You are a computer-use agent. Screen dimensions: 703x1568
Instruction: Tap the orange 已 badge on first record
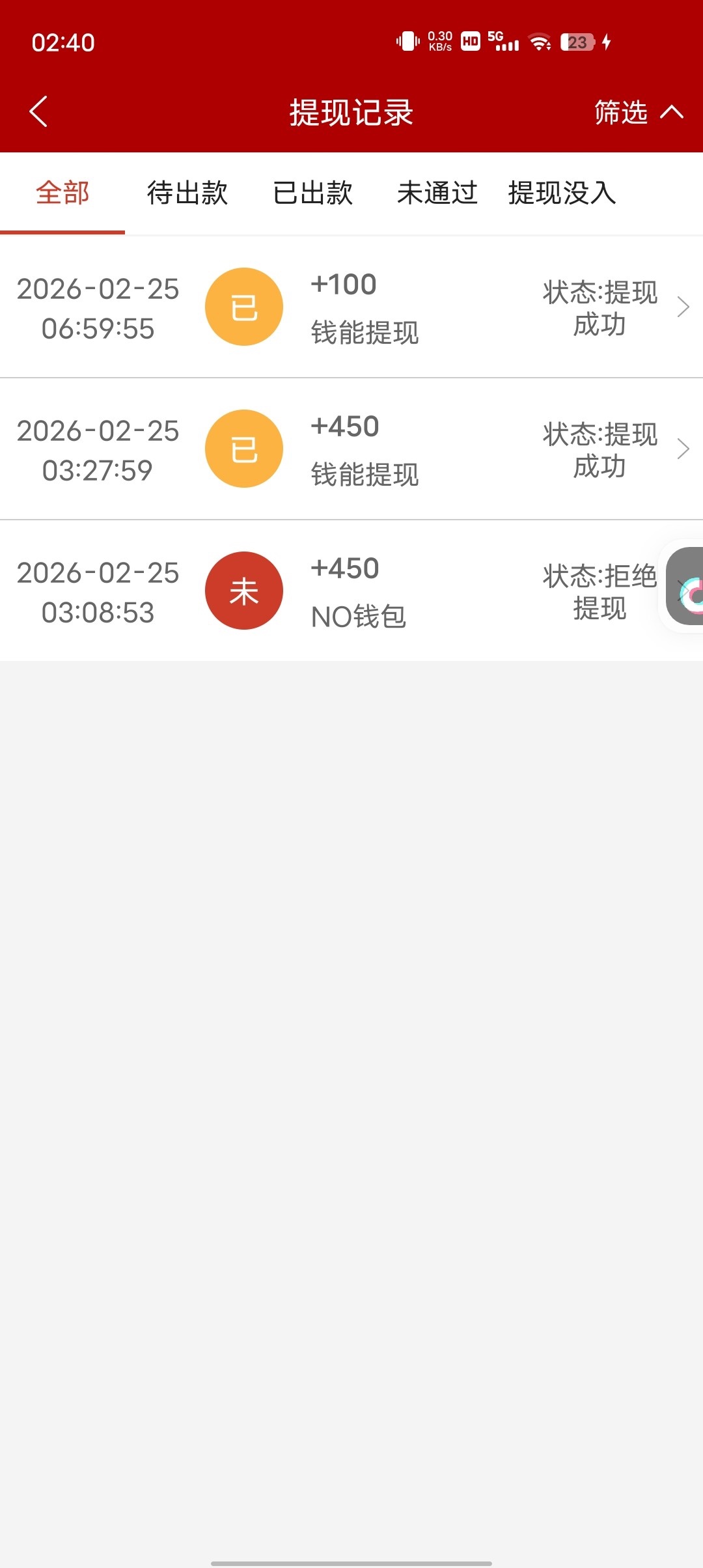coord(244,306)
